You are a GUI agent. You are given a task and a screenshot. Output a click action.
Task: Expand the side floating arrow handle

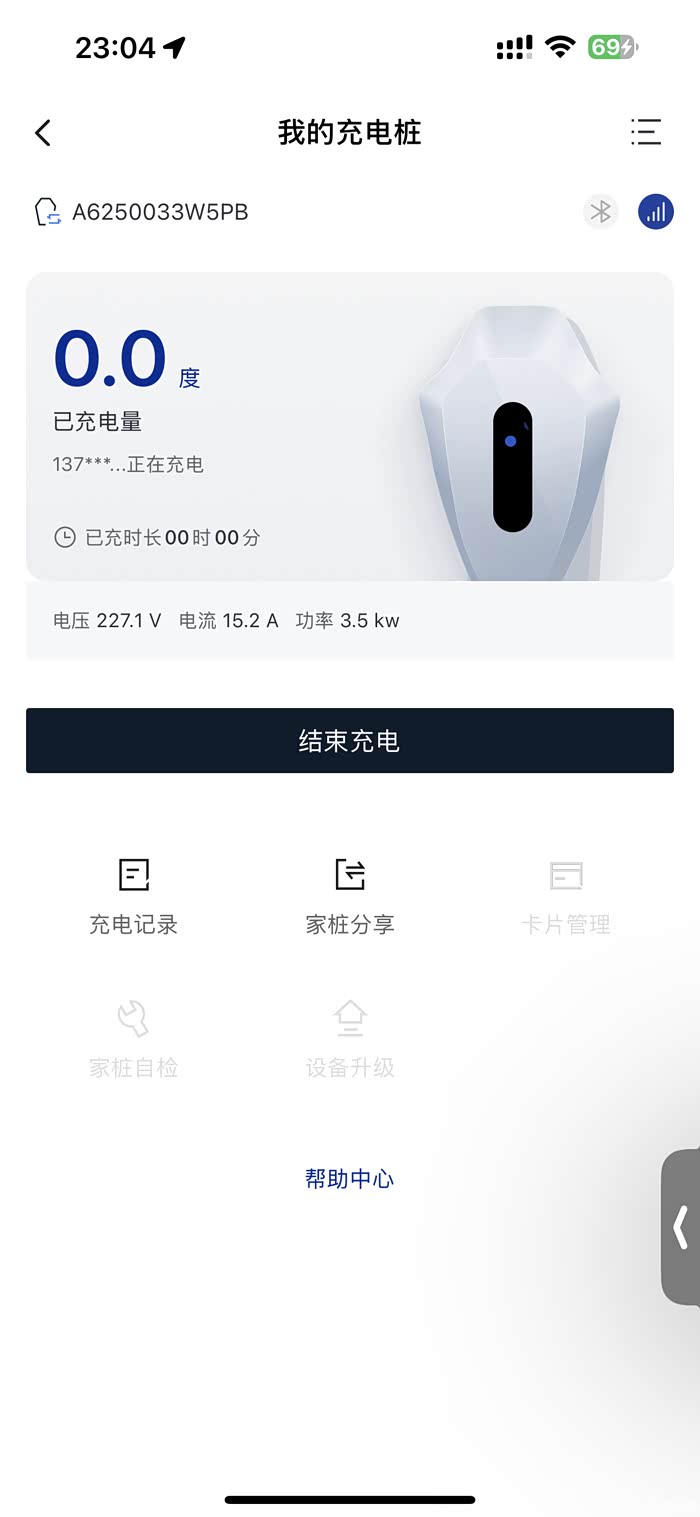(681, 1227)
